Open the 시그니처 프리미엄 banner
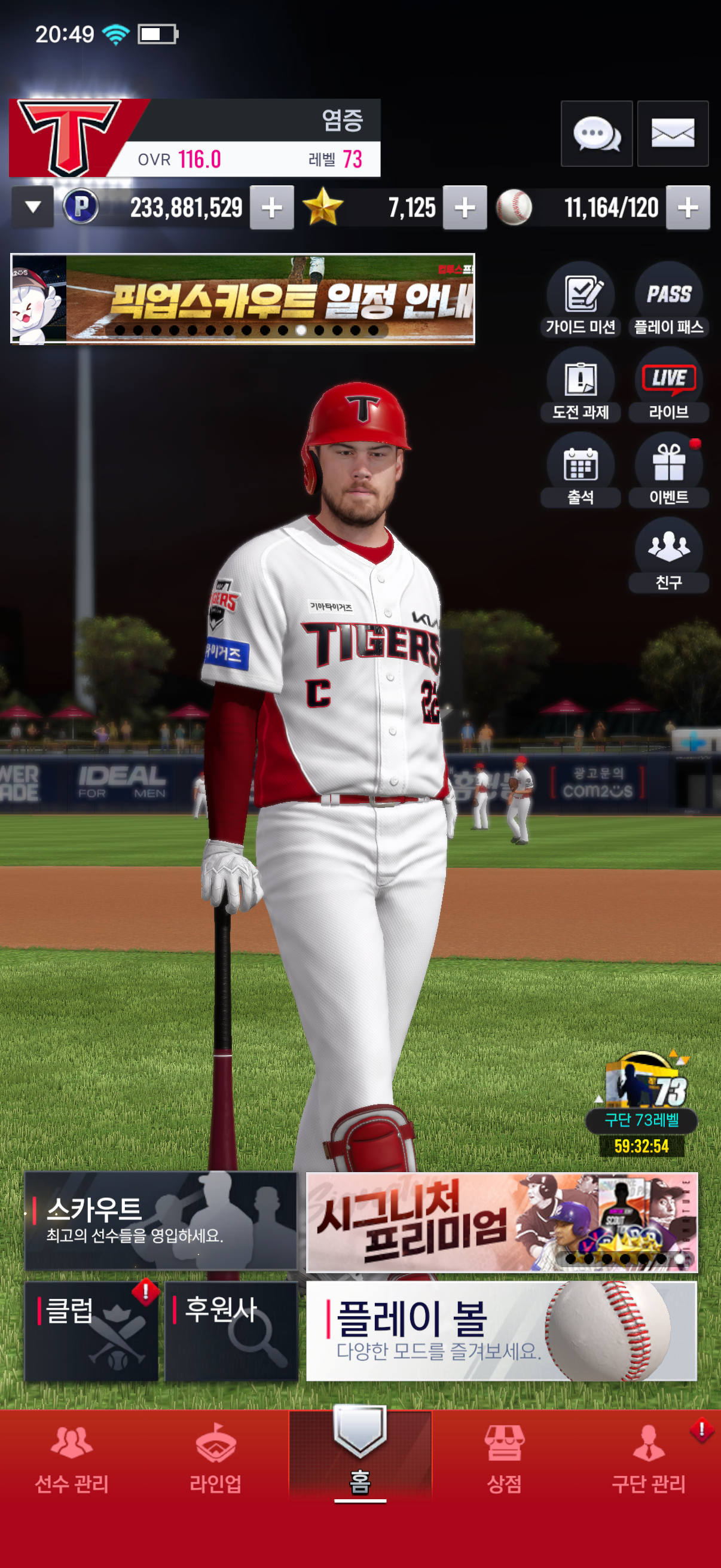This screenshot has width=721, height=1568. pyautogui.click(x=502, y=1222)
